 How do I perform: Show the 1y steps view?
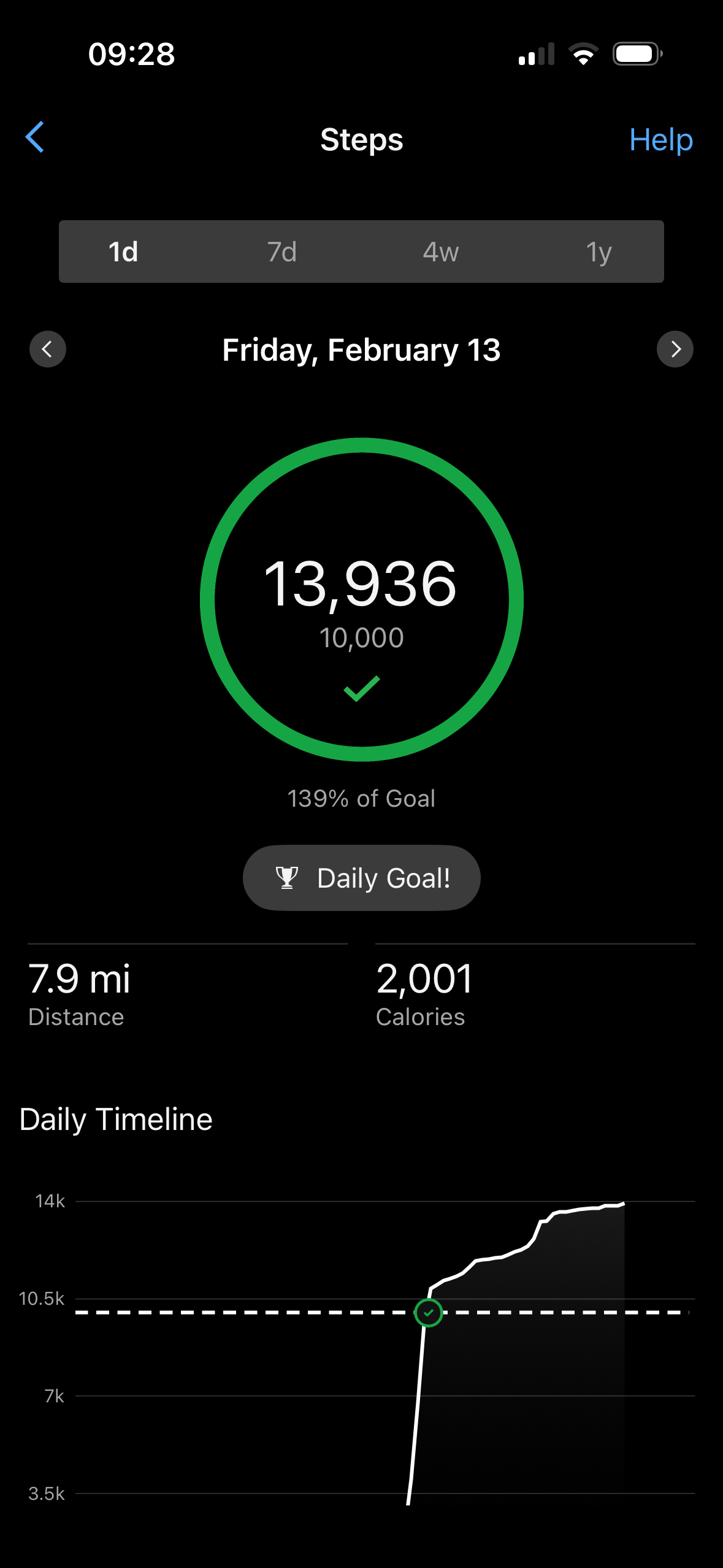[599, 252]
